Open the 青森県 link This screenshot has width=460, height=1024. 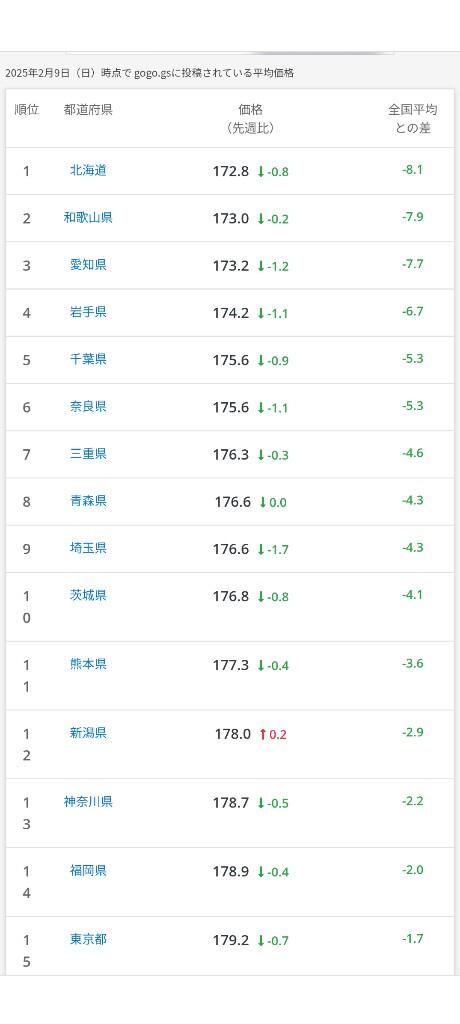pyautogui.click(x=88, y=501)
